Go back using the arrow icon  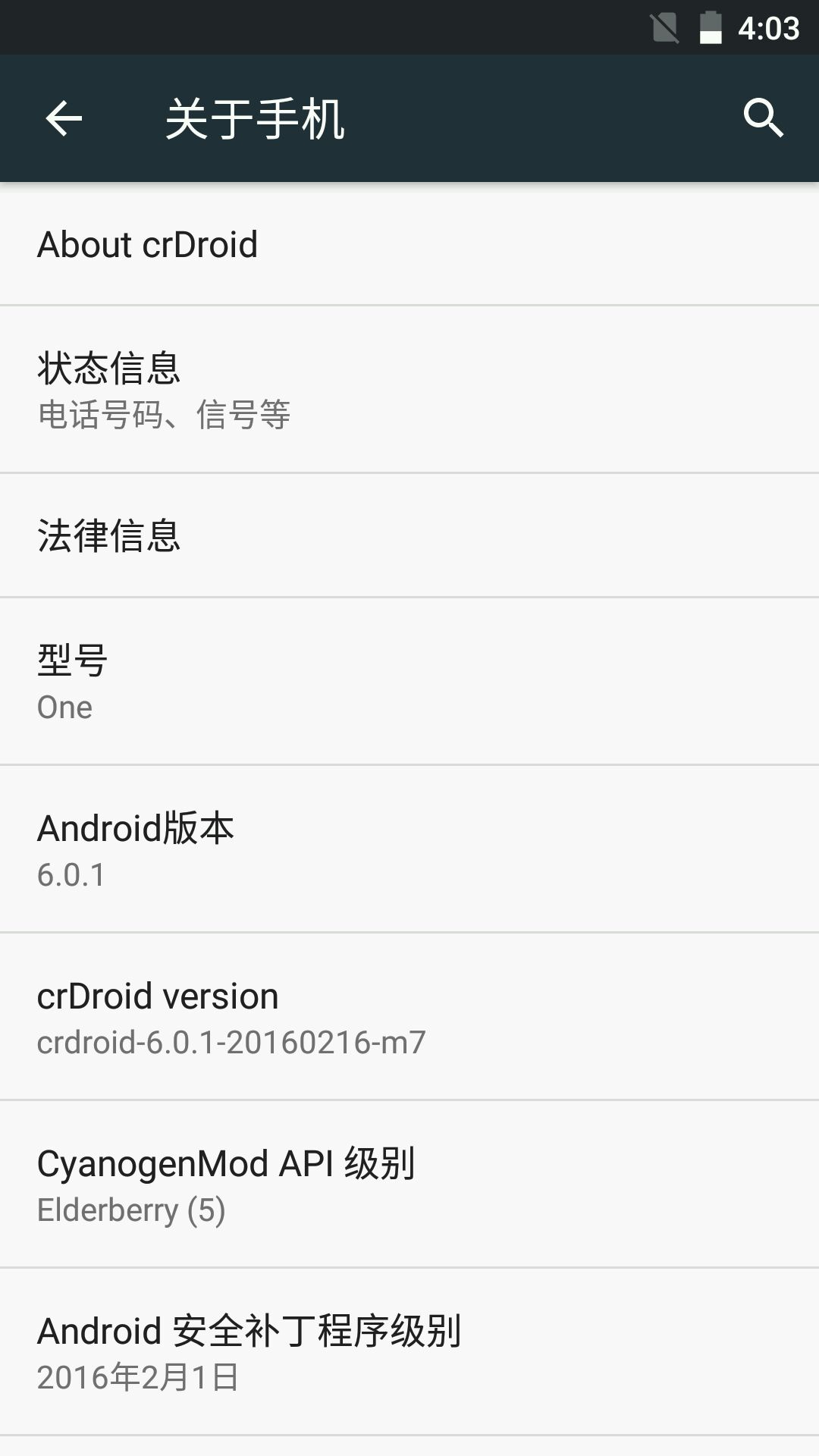pos(64,118)
